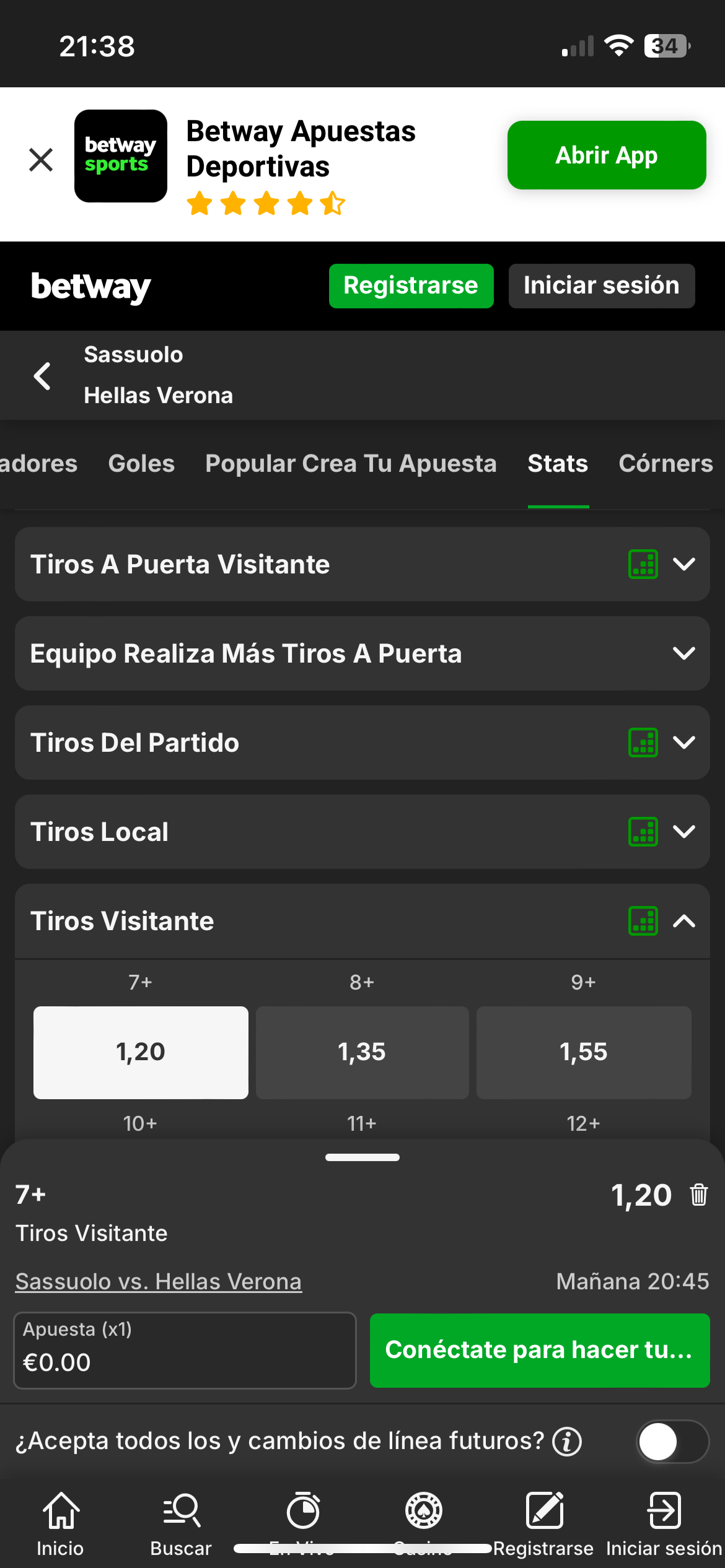Remove the 7+ selection with trash icon
Screen dimensions: 725x1568
click(699, 1195)
